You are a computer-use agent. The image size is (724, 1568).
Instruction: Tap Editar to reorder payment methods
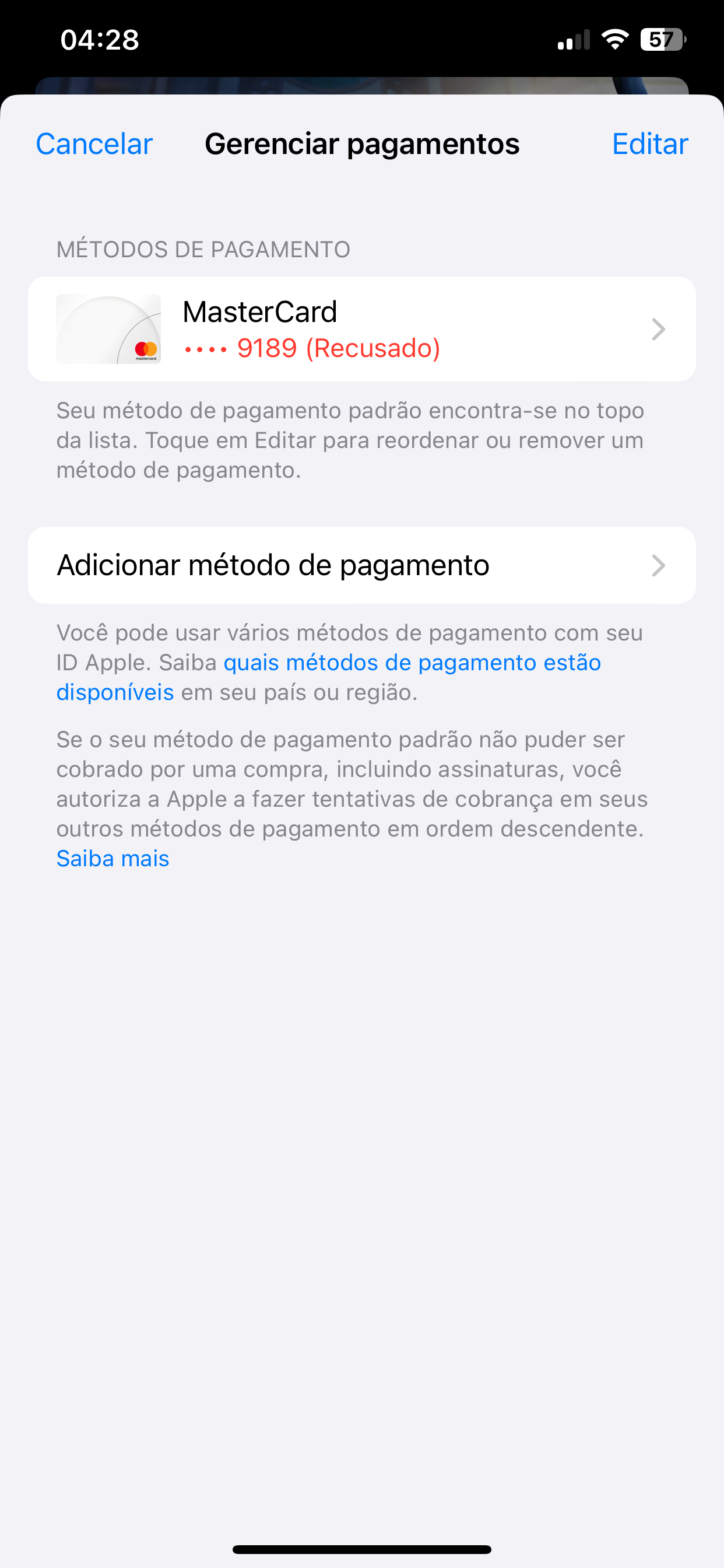(649, 144)
